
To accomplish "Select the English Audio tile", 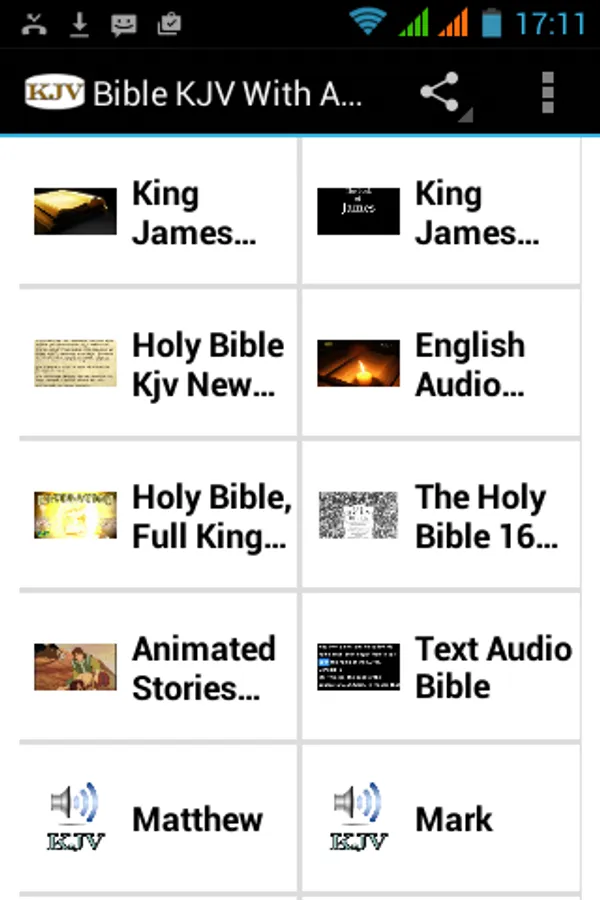I will [441, 364].
